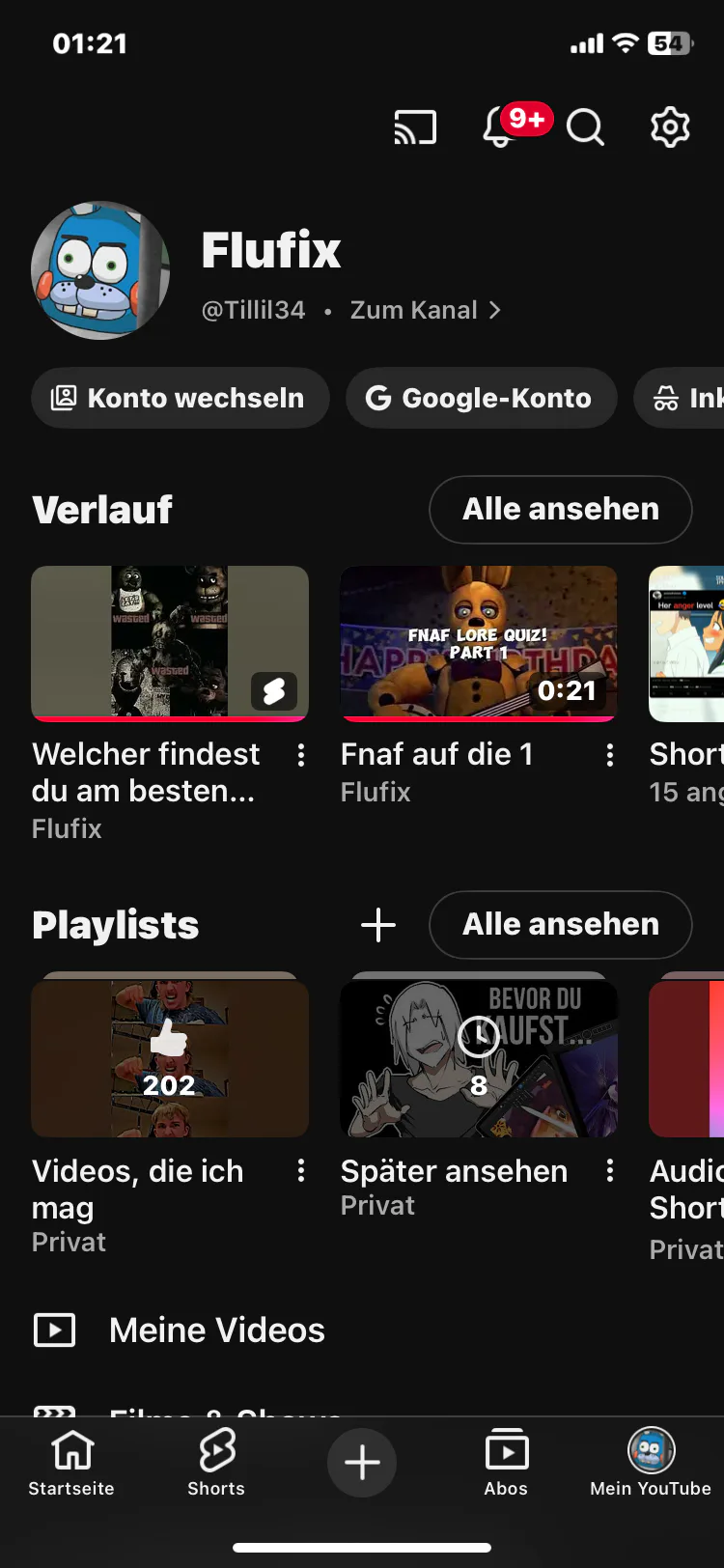Open Meine Videos
This screenshot has height=1568, width=724.
(x=216, y=1330)
